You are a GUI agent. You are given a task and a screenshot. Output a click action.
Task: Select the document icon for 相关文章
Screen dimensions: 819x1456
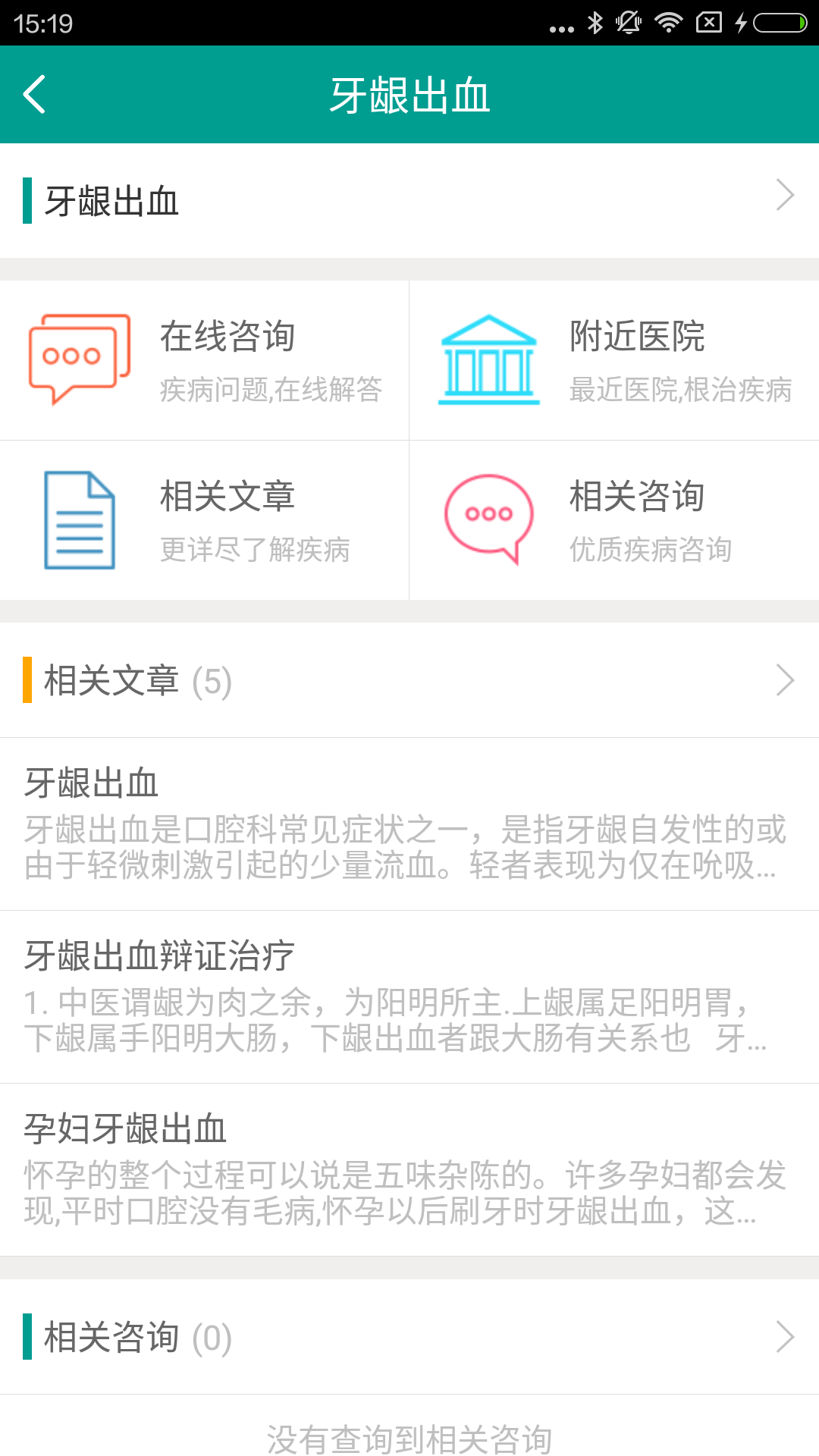(x=78, y=519)
